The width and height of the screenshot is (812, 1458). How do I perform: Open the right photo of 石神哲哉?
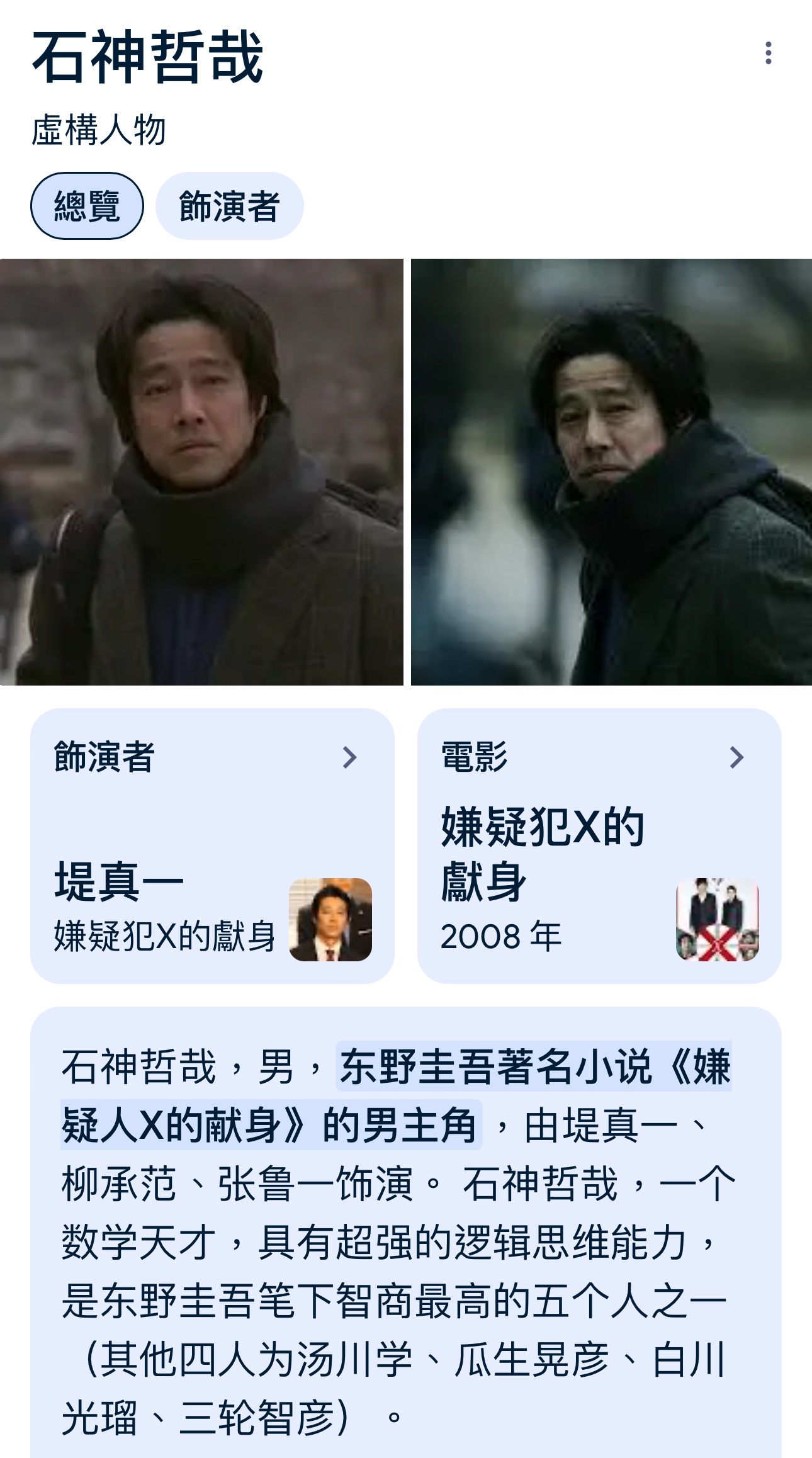(611, 472)
